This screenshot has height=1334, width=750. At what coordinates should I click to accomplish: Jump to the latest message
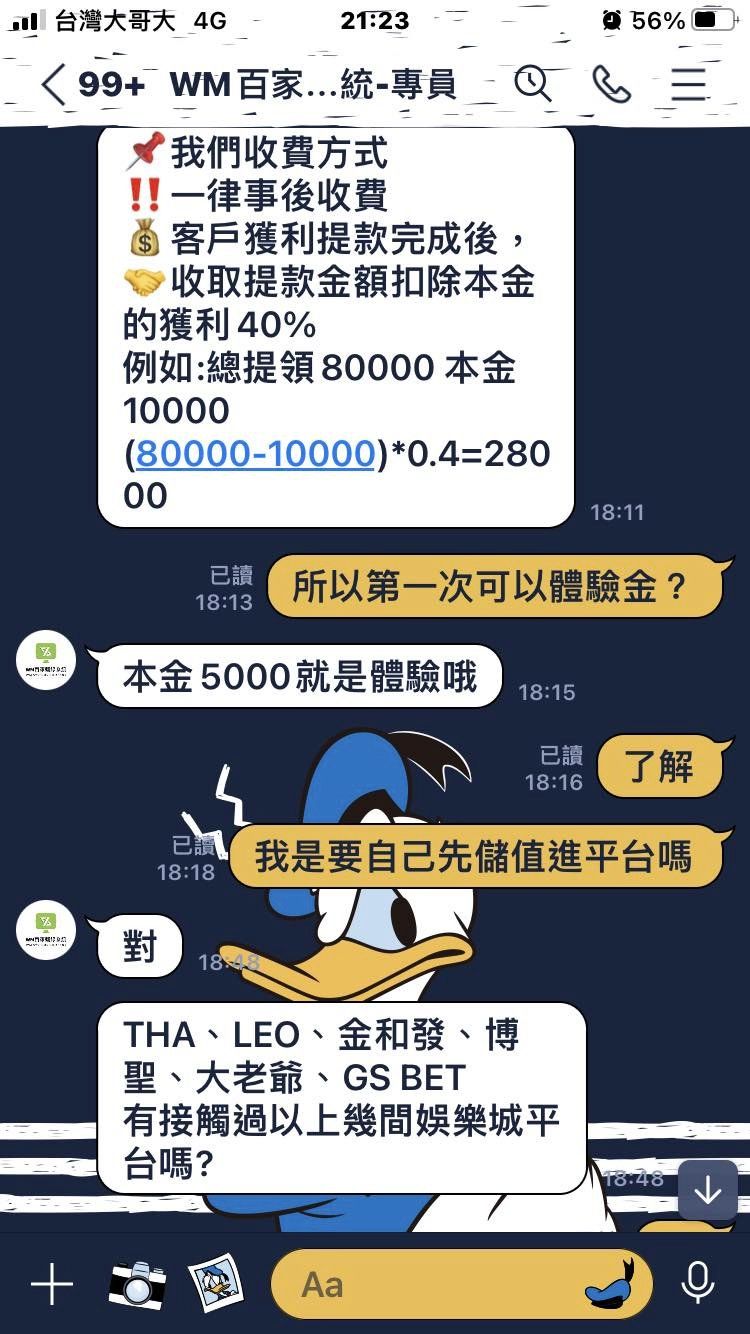click(707, 1190)
